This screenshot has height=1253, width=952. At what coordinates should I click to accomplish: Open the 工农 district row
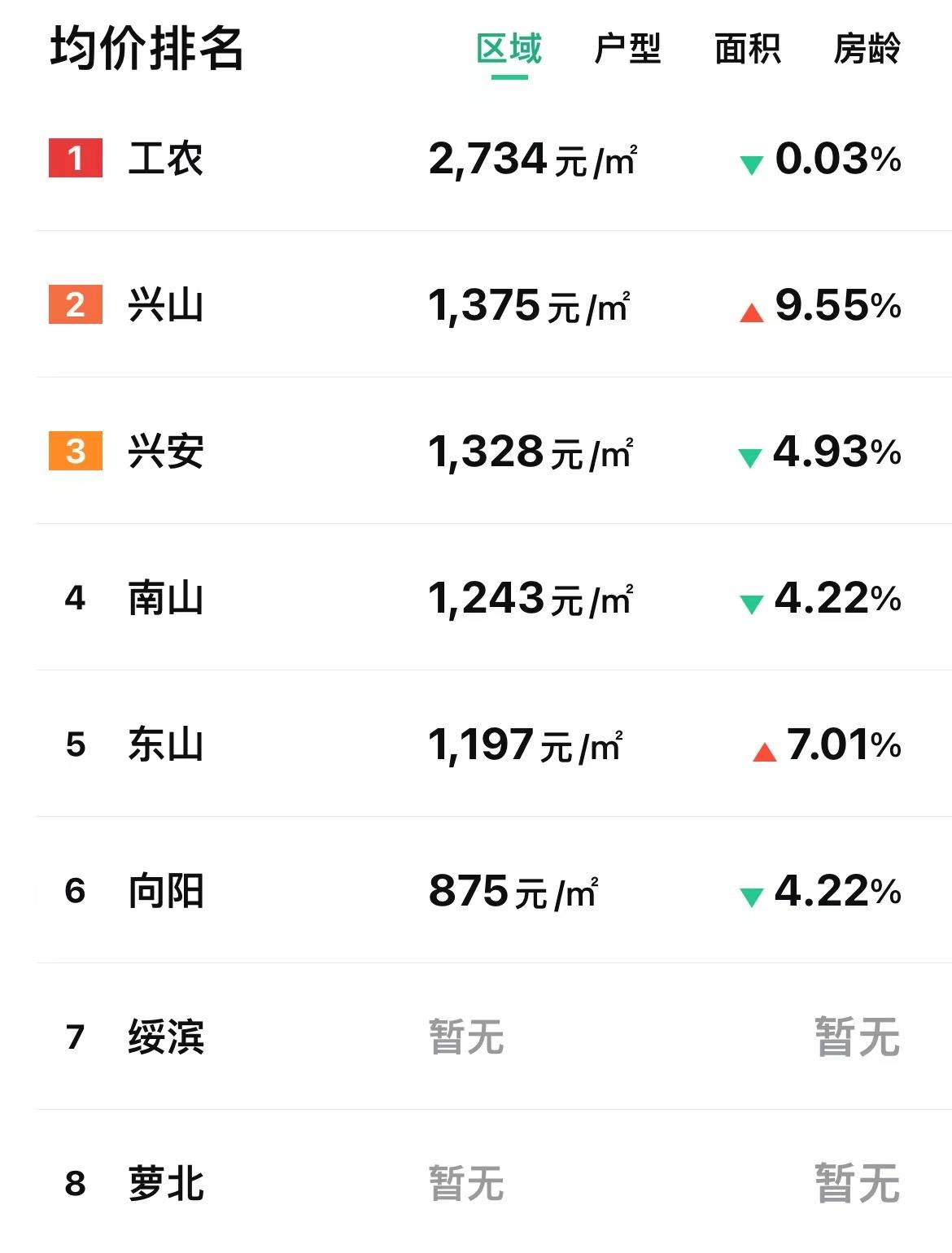[166, 159]
